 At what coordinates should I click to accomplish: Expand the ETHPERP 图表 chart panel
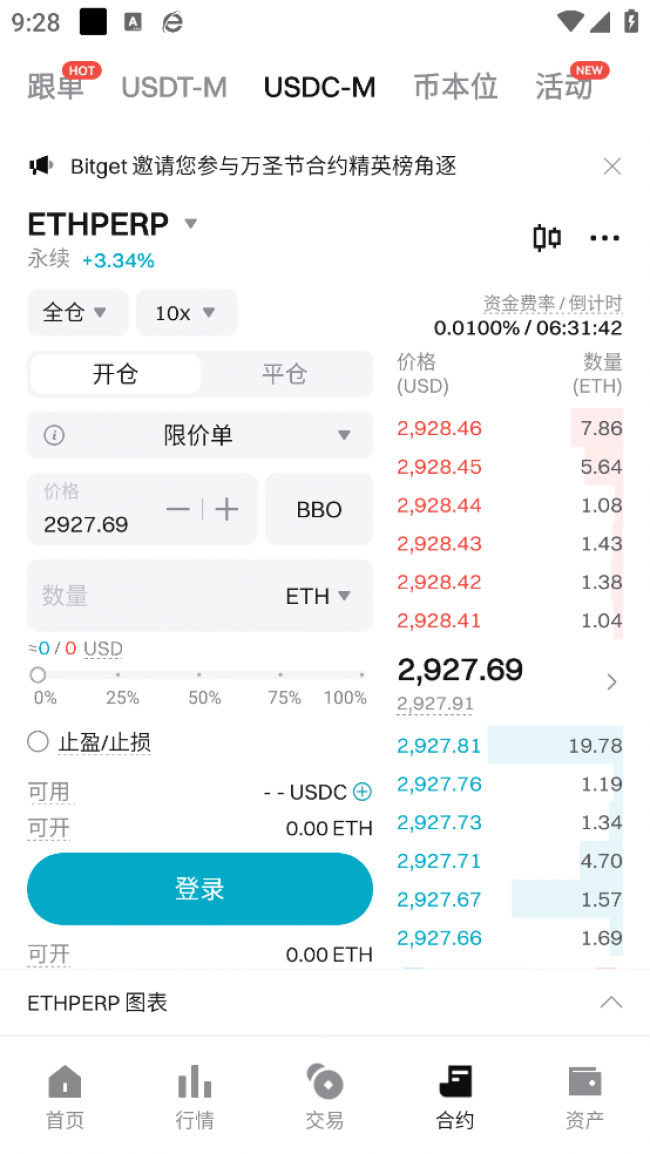pos(610,1002)
